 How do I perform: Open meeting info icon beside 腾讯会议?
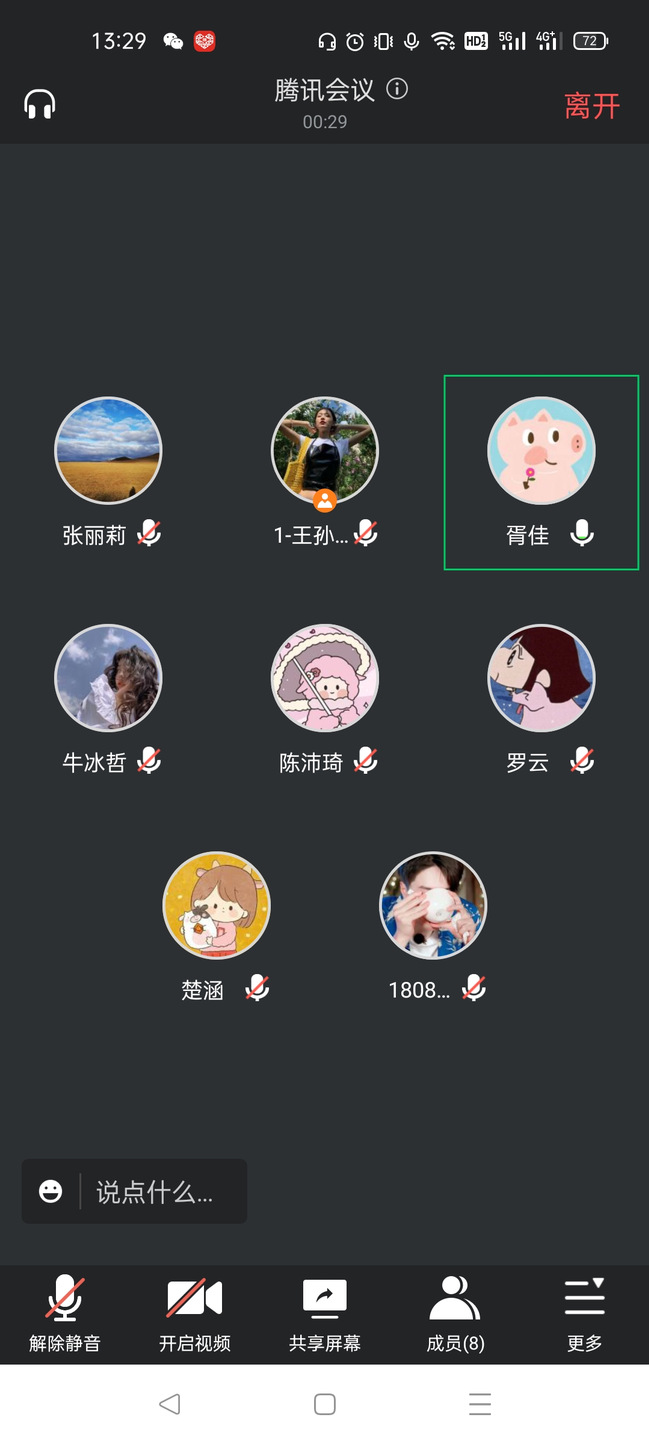[x=397, y=89]
